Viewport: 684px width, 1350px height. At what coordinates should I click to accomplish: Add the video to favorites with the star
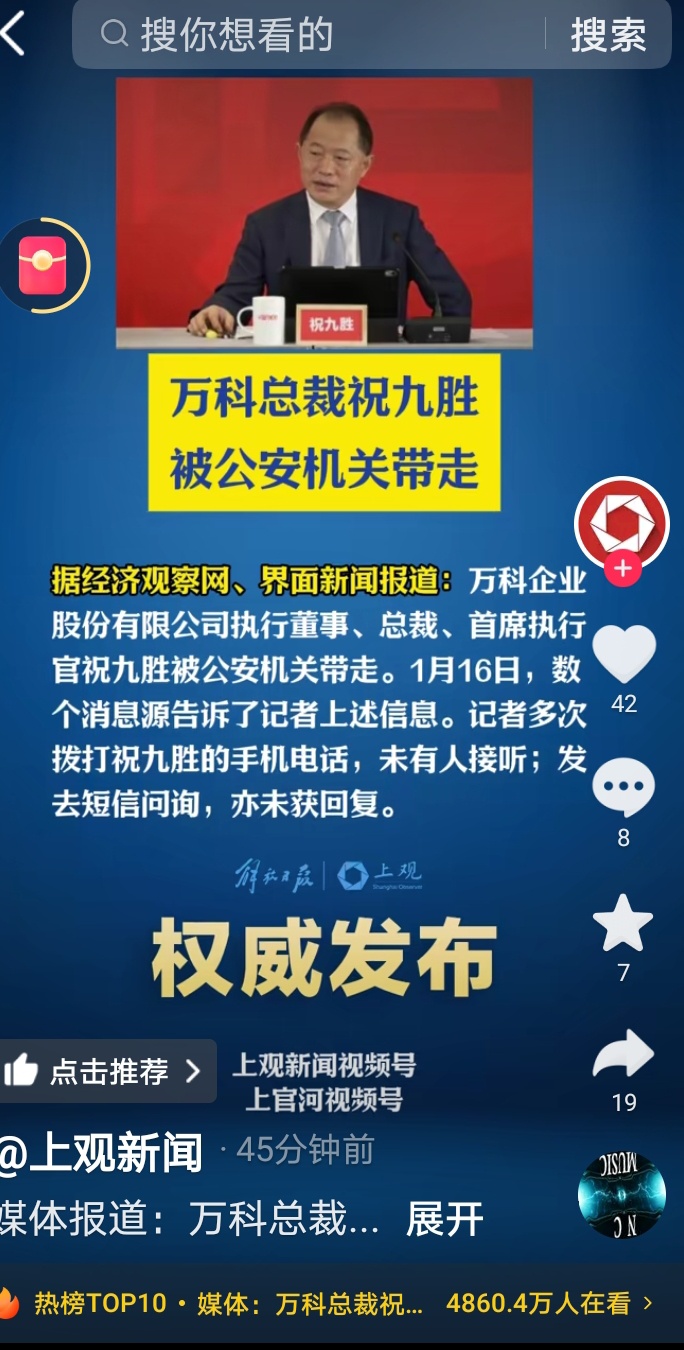623,923
